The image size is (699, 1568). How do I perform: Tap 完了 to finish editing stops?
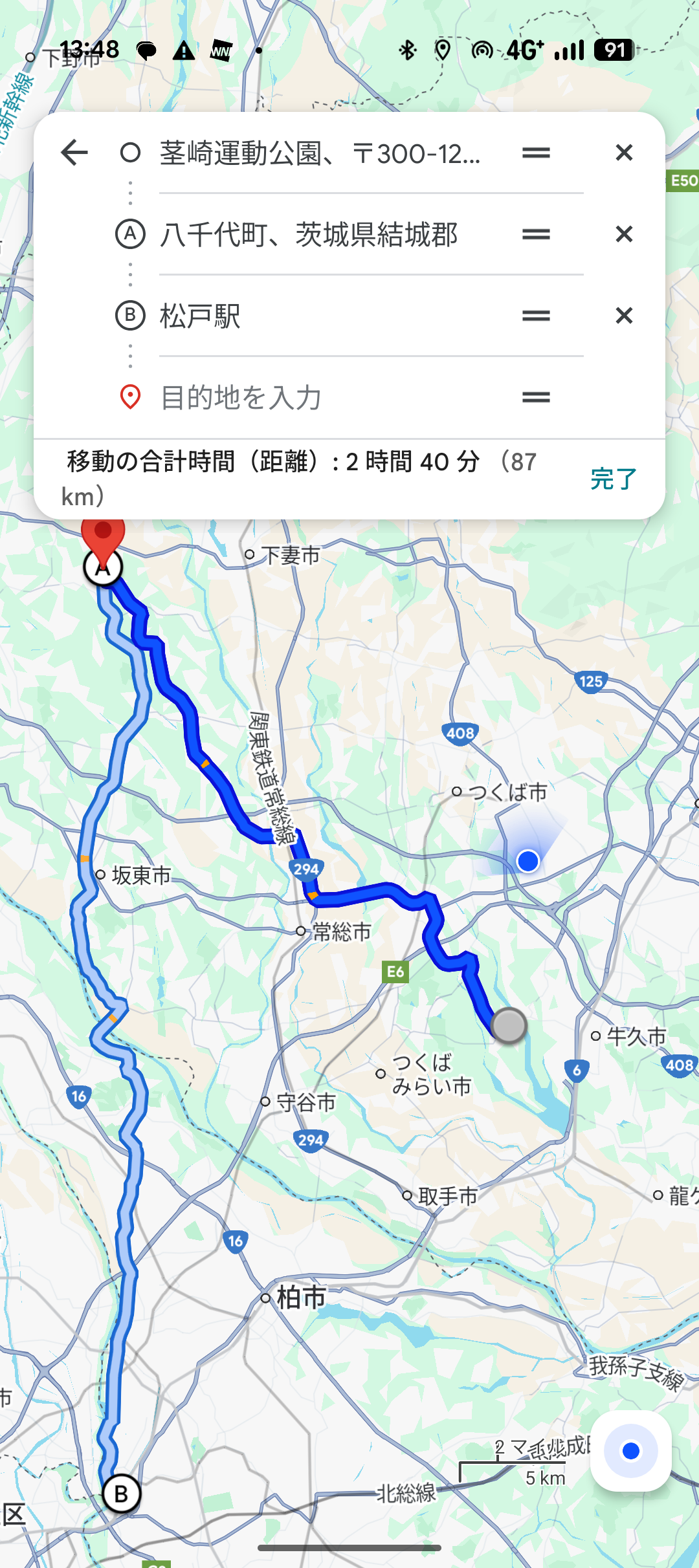click(x=613, y=479)
